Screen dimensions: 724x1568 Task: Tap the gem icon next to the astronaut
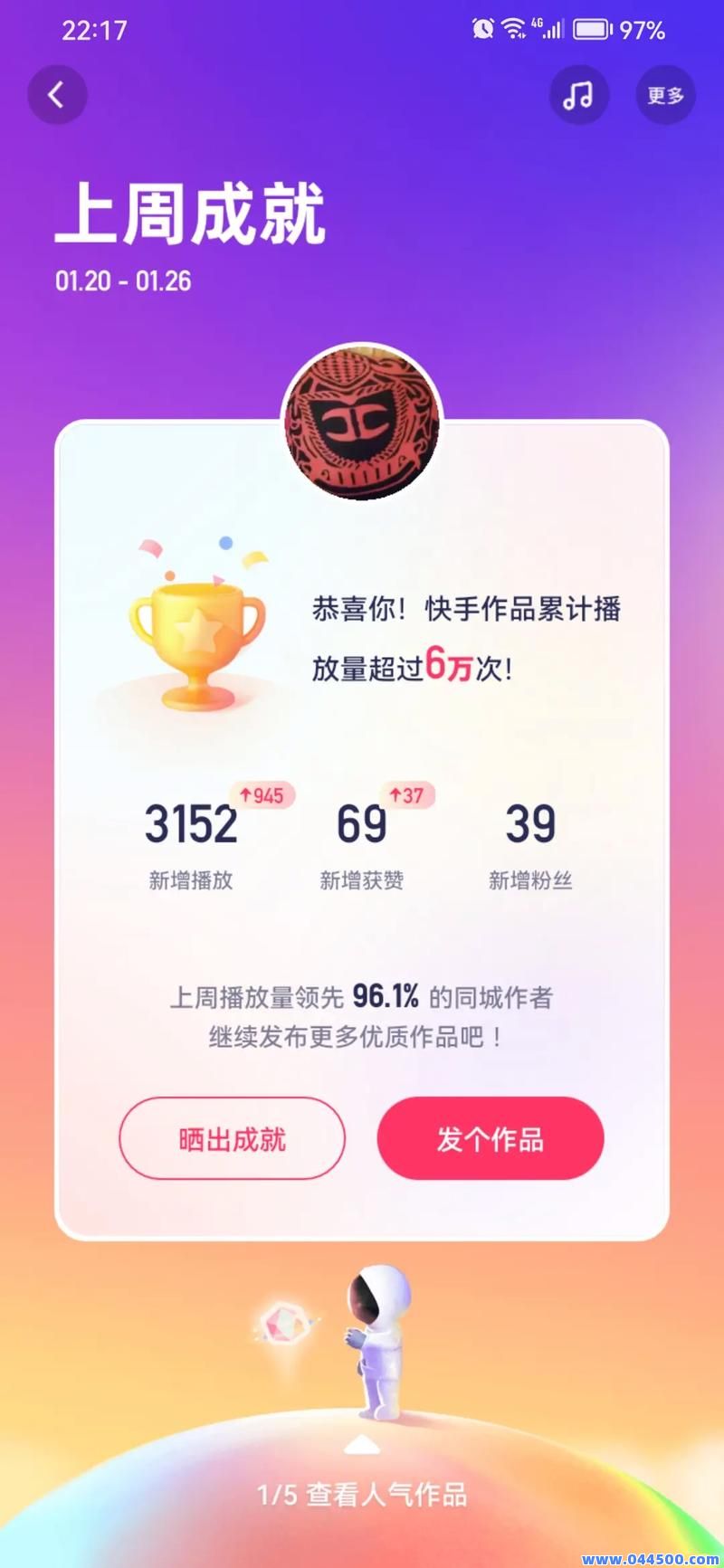point(283,1323)
